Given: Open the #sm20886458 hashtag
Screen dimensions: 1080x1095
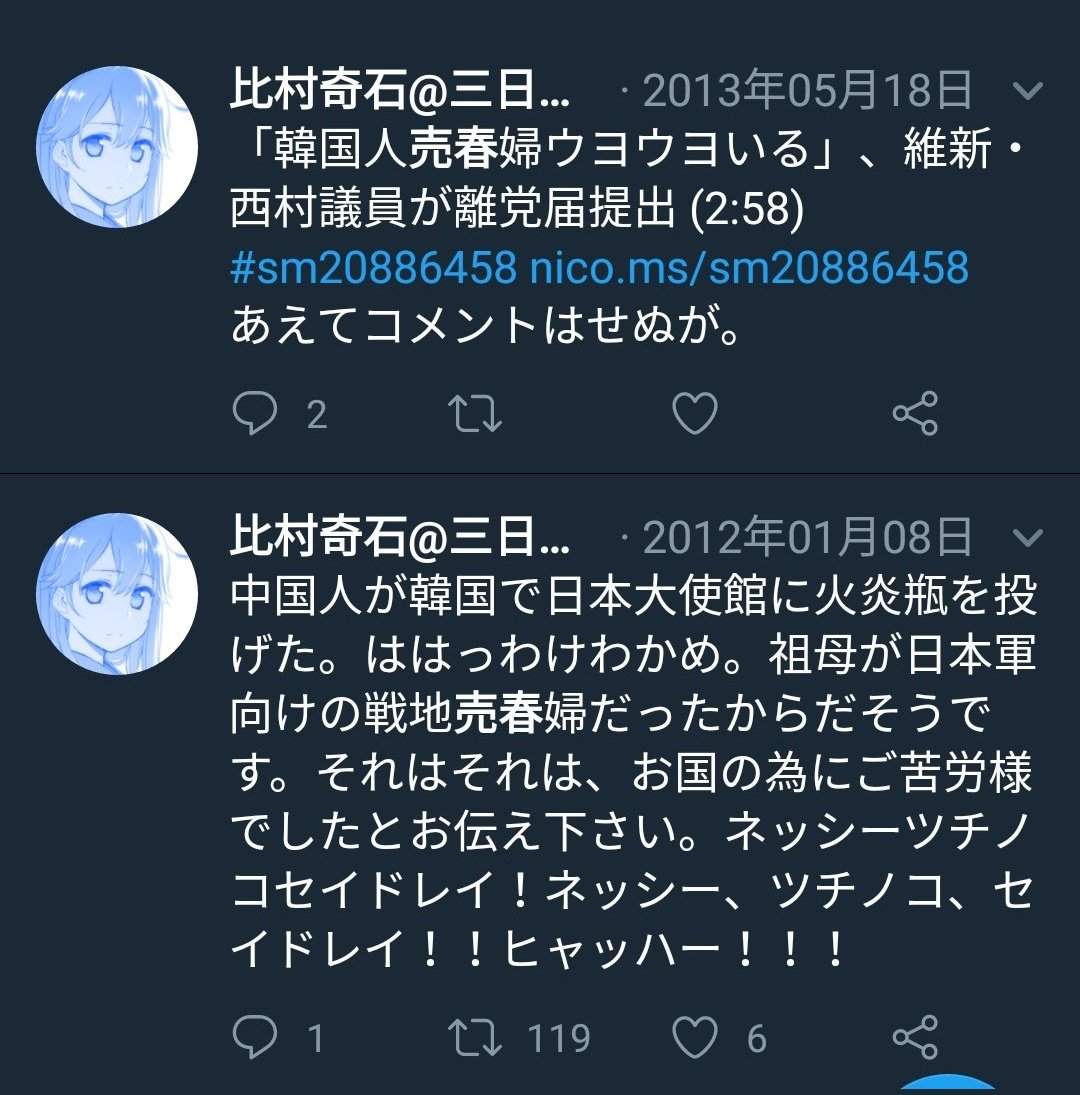Looking at the screenshot, I should (374, 268).
